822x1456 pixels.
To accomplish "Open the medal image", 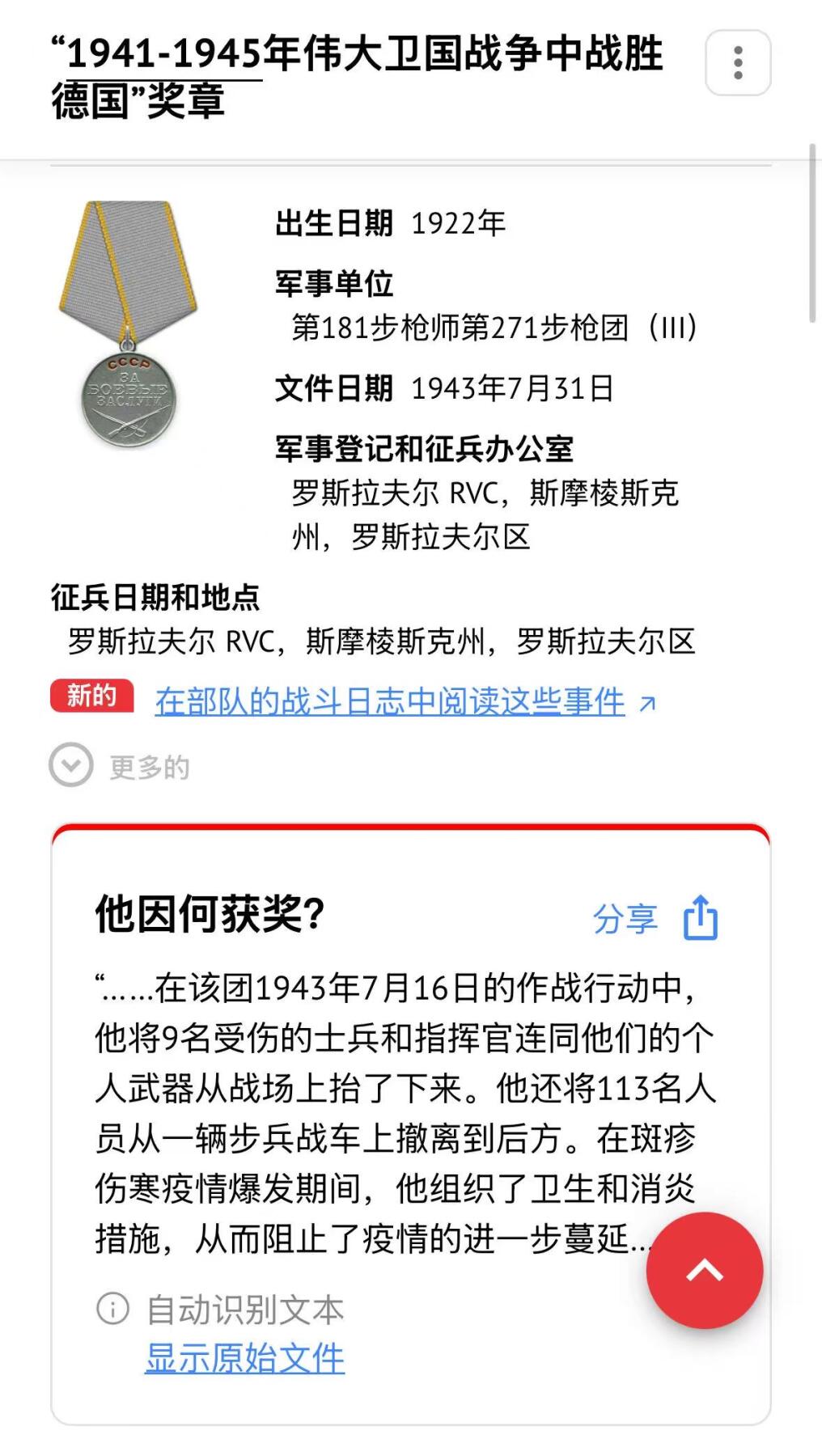I will [128, 324].
